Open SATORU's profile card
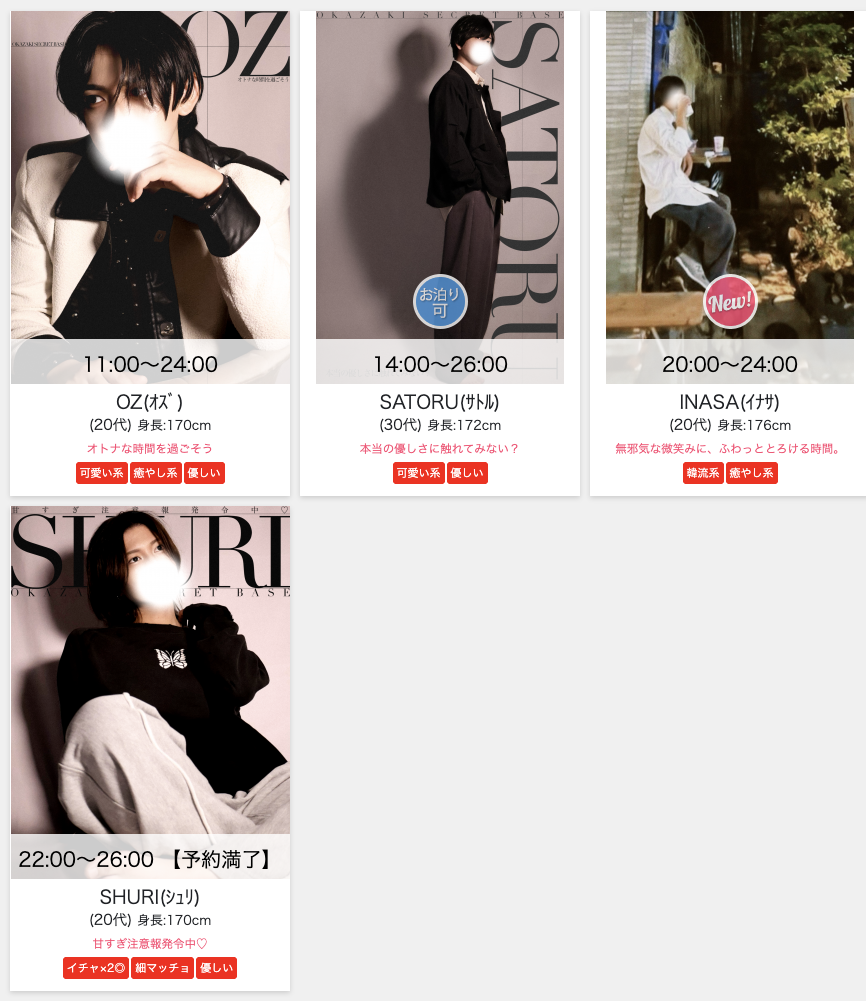This screenshot has width=866, height=1002. (x=440, y=200)
